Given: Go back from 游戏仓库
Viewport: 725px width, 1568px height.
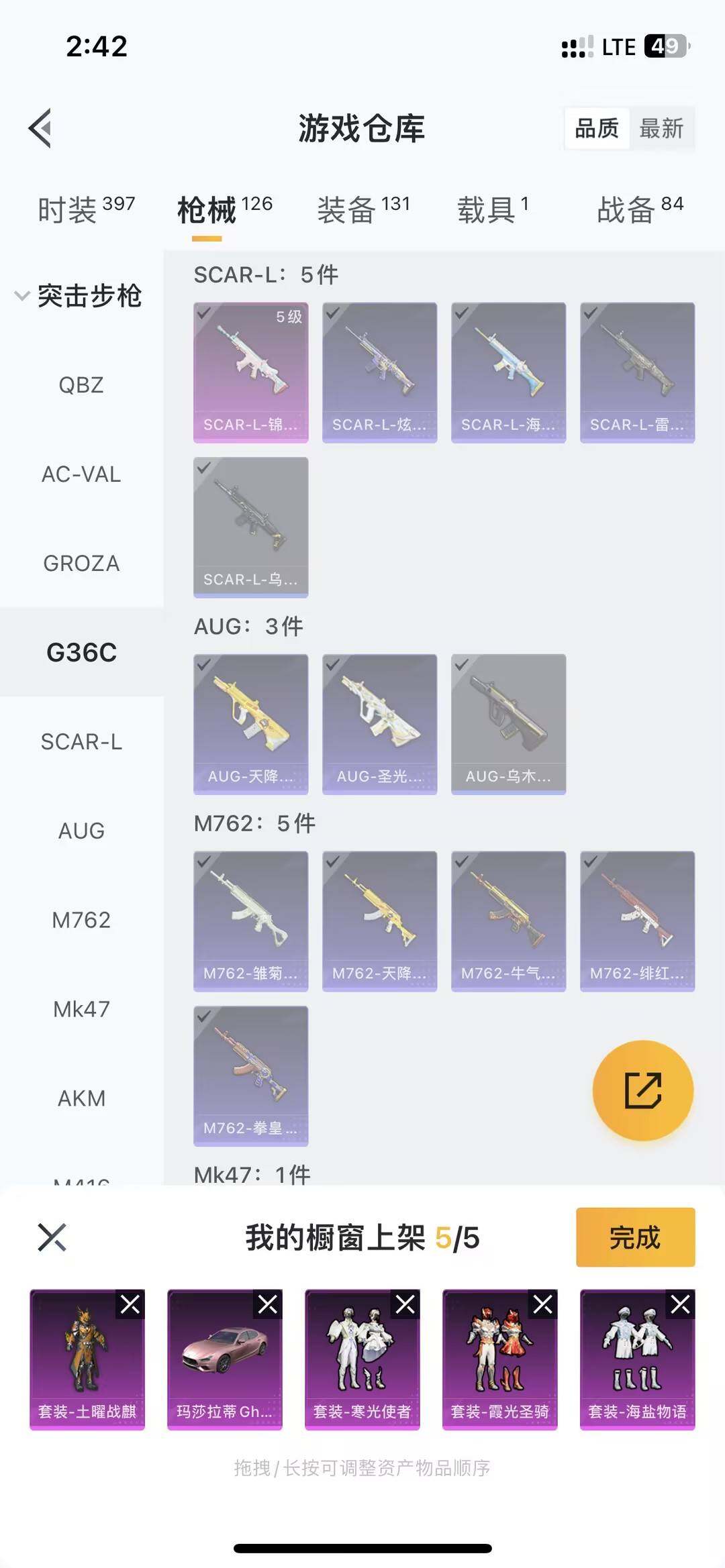Looking at the screenshot, I should pos(40,127).
